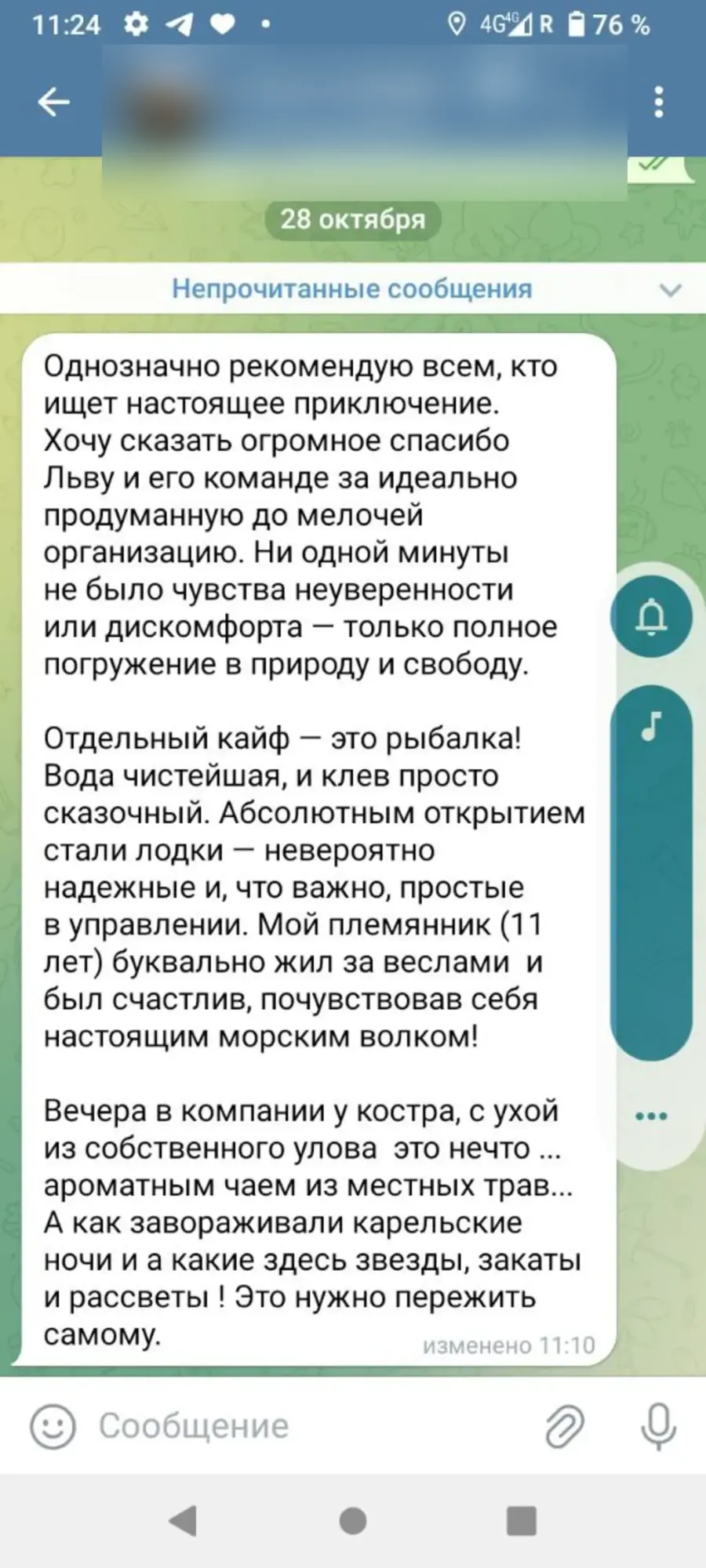
Task: Open the emoji picker
Action: click(55, 1426)
